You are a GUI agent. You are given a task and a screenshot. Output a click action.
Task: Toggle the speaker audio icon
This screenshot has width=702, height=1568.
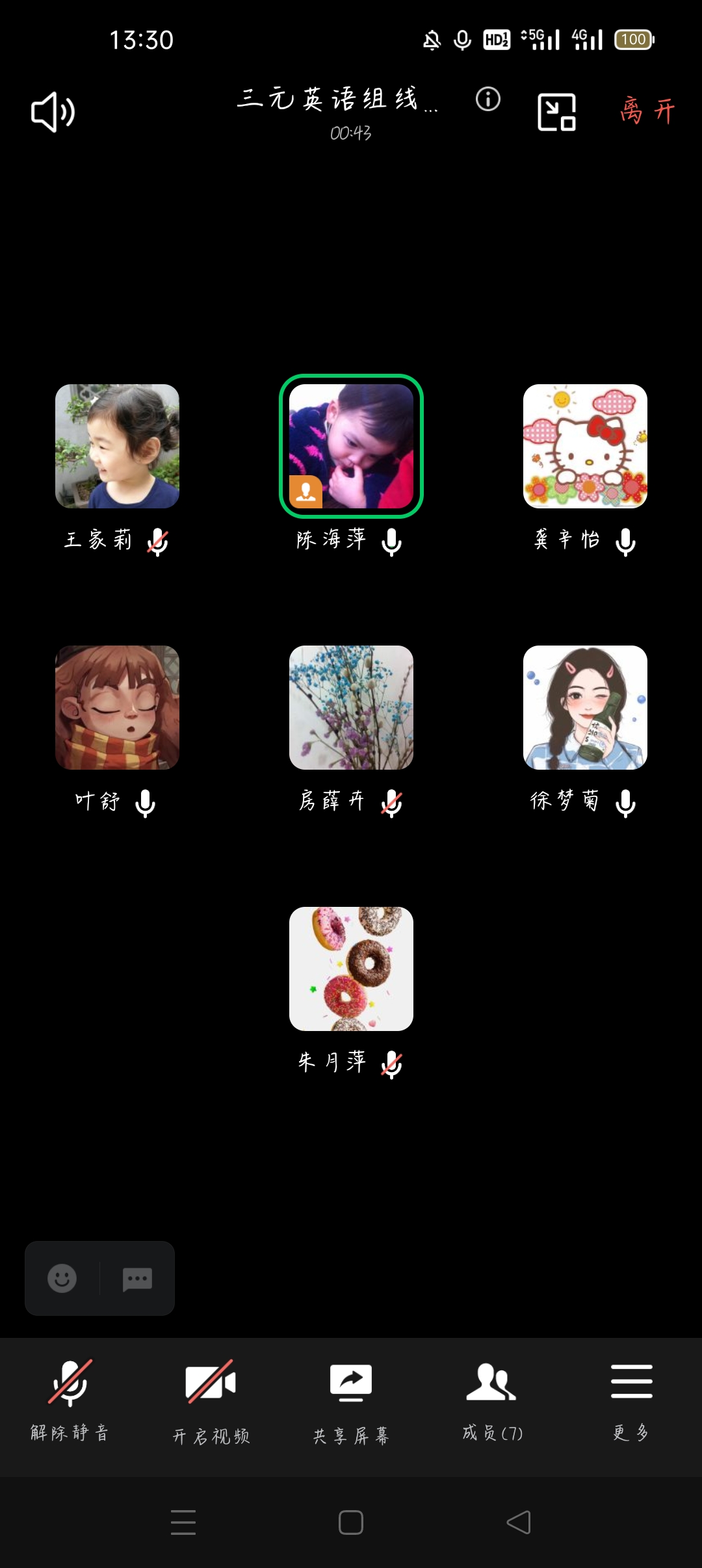click(53, 112)
